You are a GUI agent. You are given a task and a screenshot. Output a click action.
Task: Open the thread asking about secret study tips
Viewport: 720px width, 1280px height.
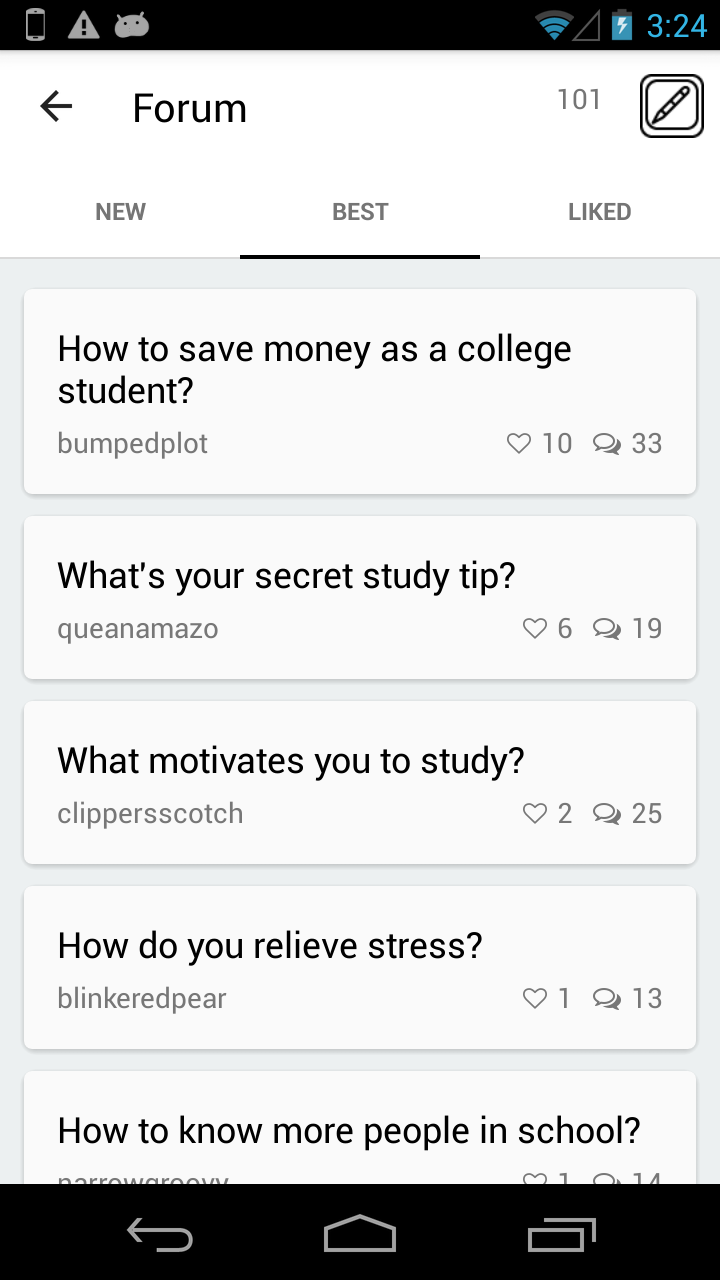pos(286,575)
